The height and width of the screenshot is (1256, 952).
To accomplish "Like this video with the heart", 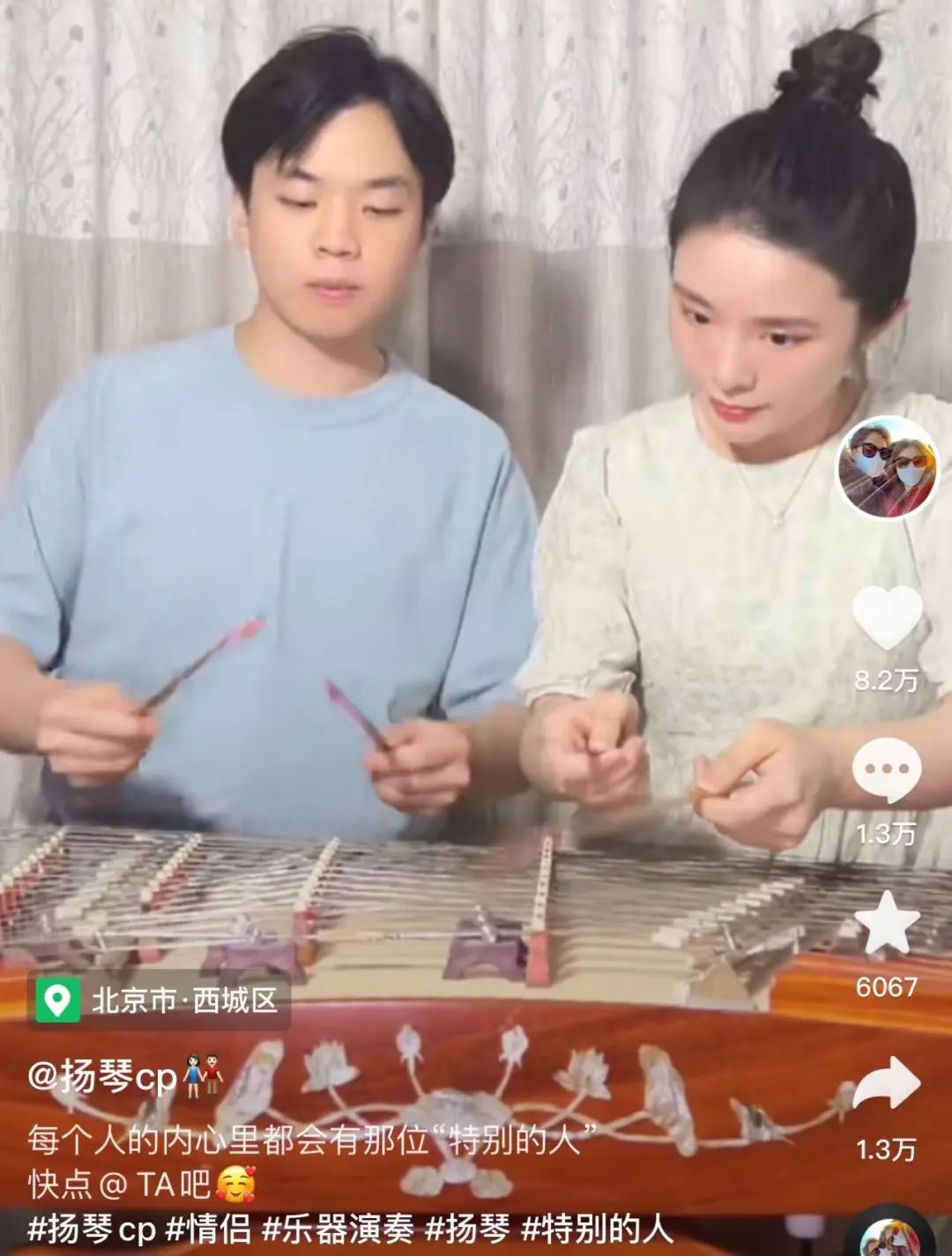I will pyautogui.click(x=887, y=618).
